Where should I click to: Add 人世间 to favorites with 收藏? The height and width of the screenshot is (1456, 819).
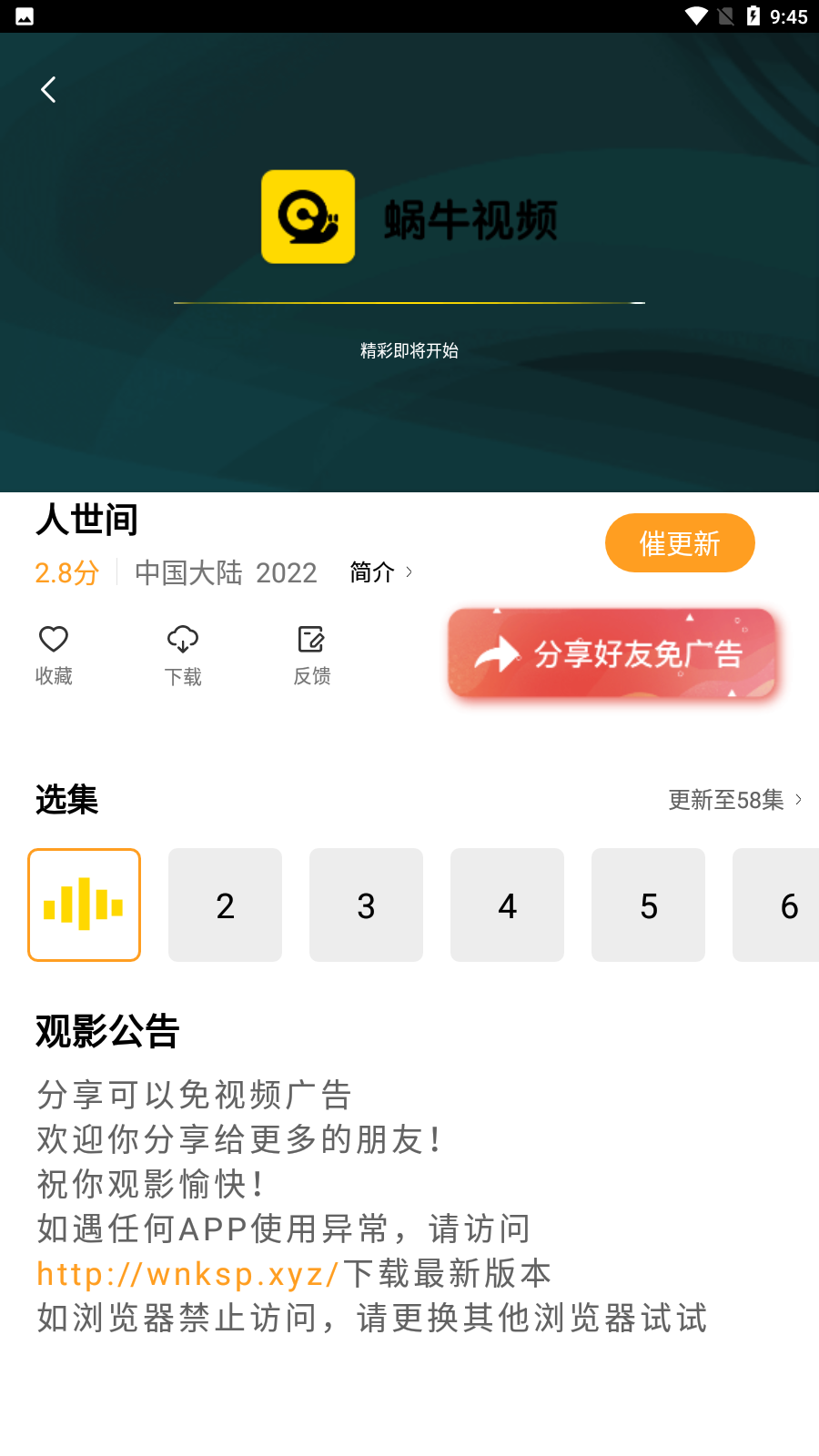click(x=54, y=654)
